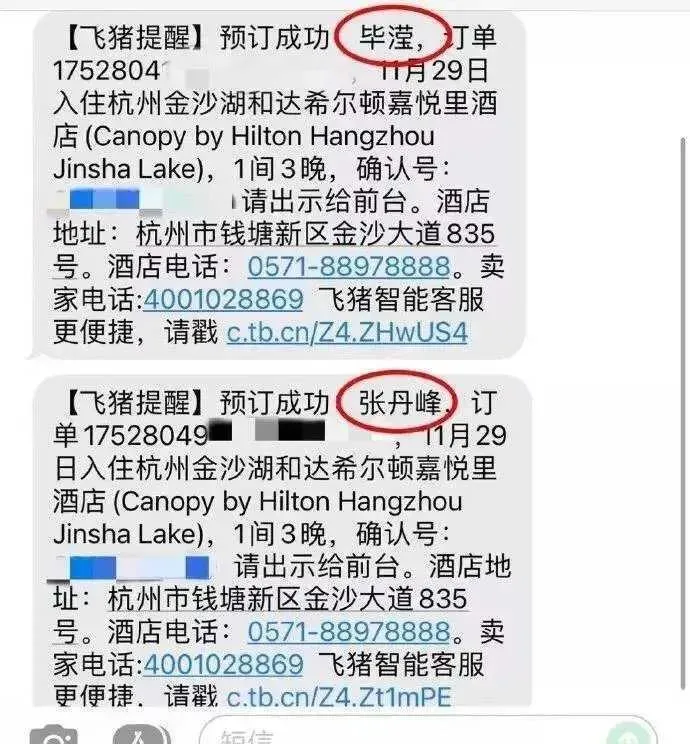Open link c.tb.cn/Z4.Zt1mPE

(x=340, y=695)
